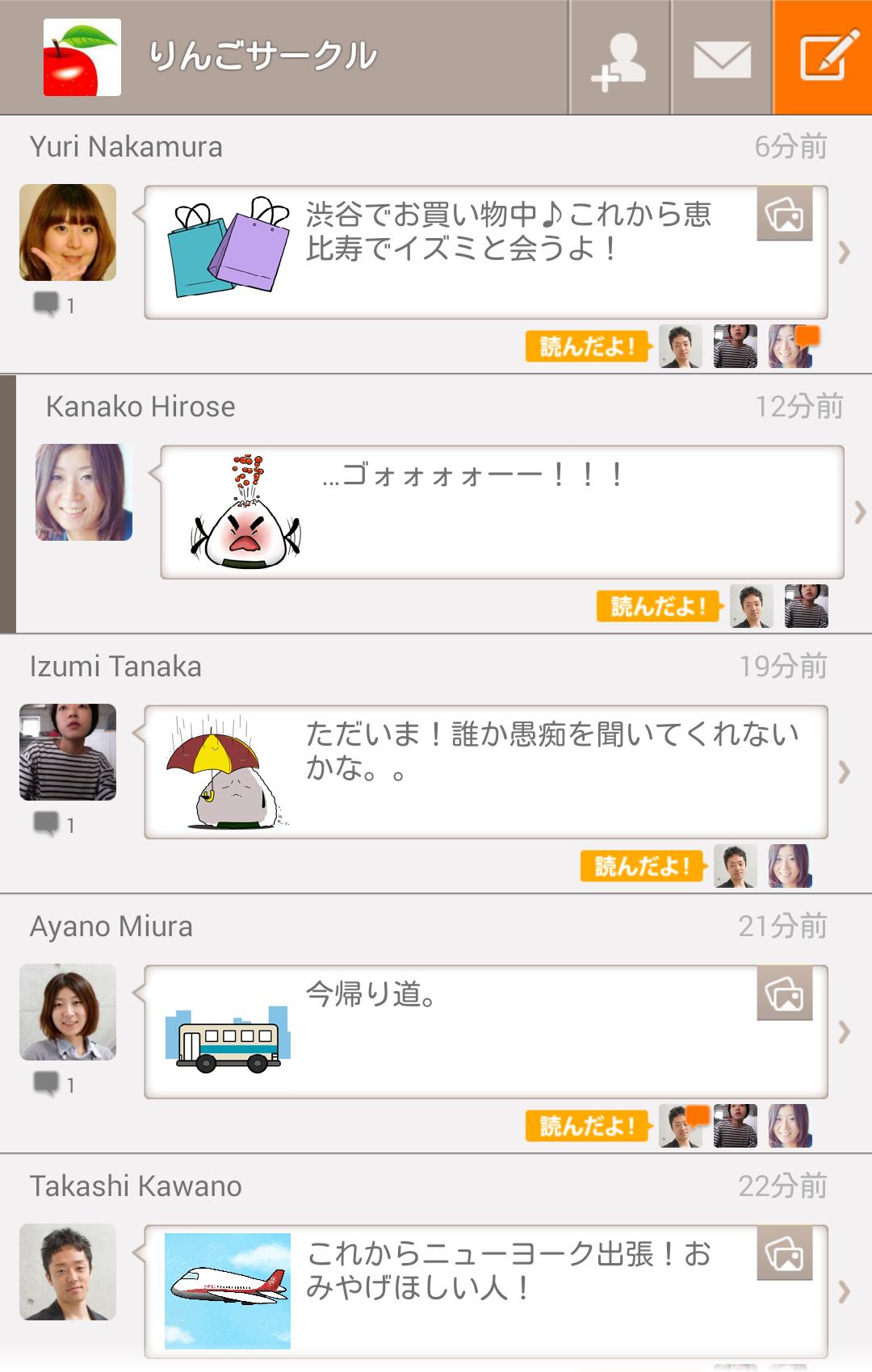Viewport: 872px width, 1372px height.
Task: Open Izumi Tanaka's ただいま post
Action: (x=484, y=772)
